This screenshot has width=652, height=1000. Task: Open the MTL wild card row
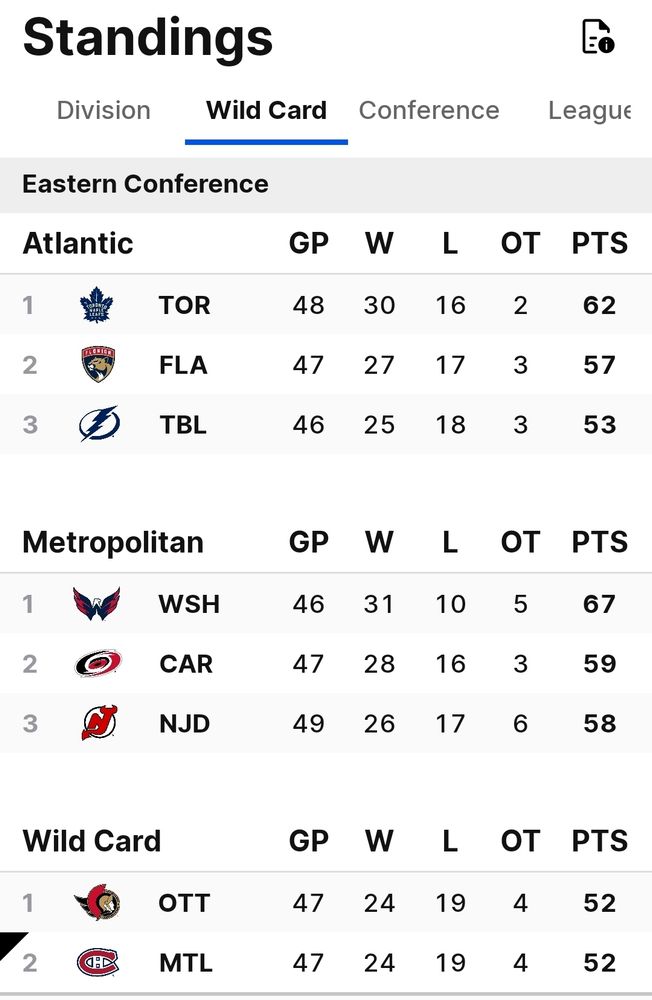pyautogui.click(x=326, y=963)
